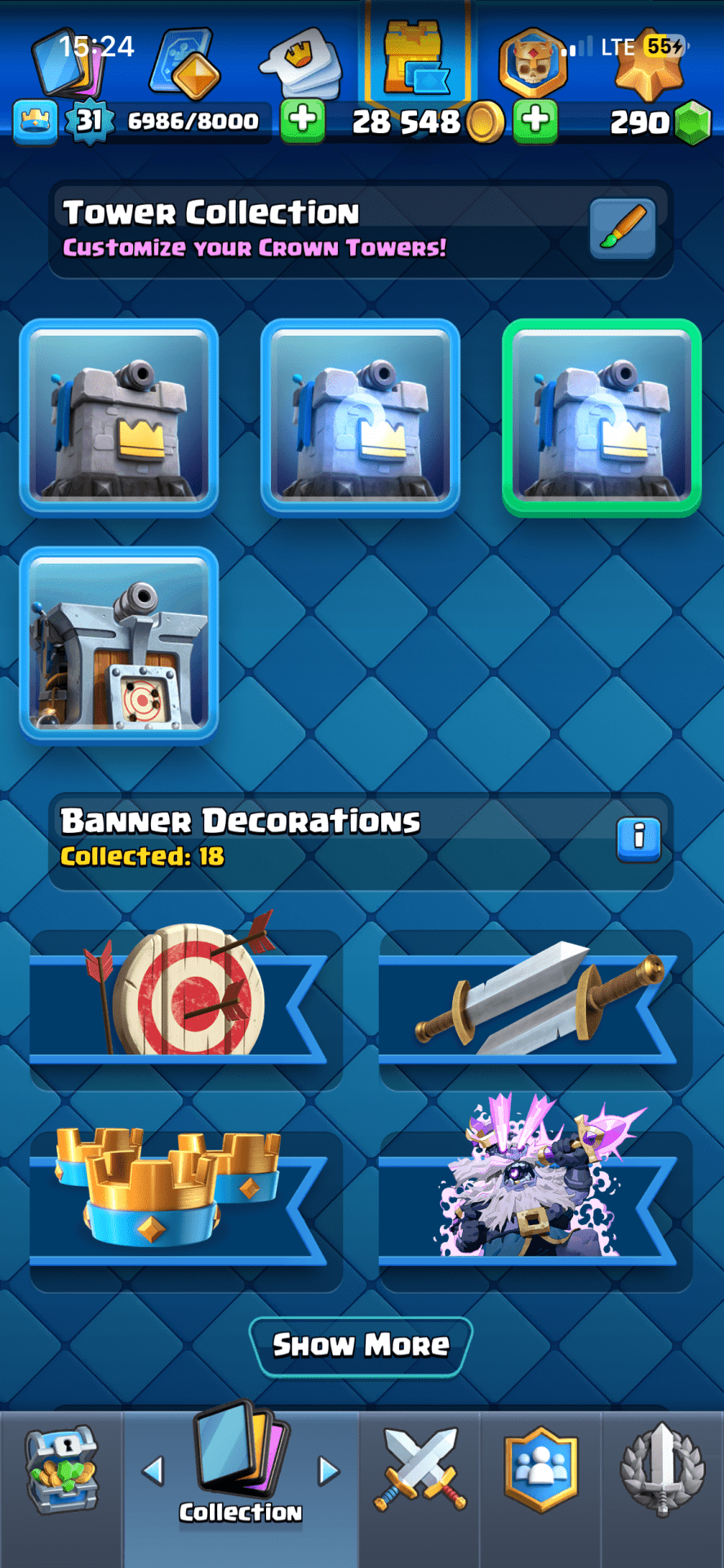Tap the left arrow beside Collection

point(153,1471)
